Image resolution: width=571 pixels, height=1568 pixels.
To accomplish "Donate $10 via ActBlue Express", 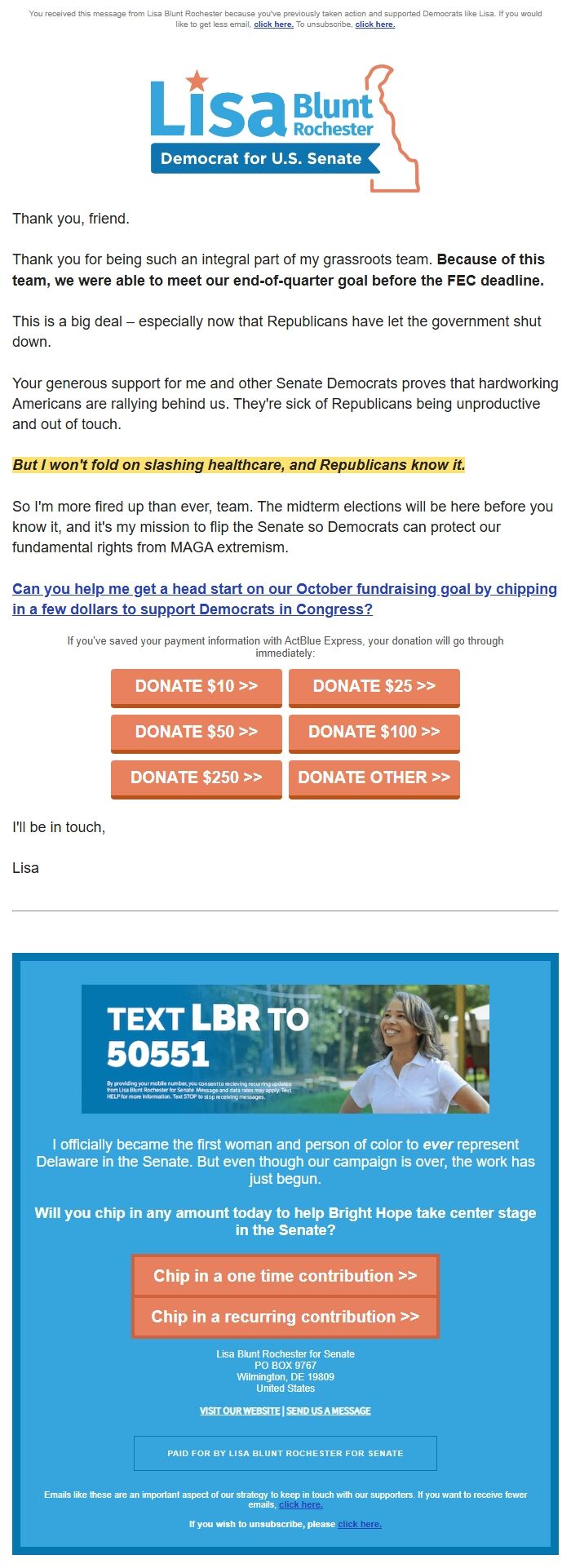I will tap(197, 686).
